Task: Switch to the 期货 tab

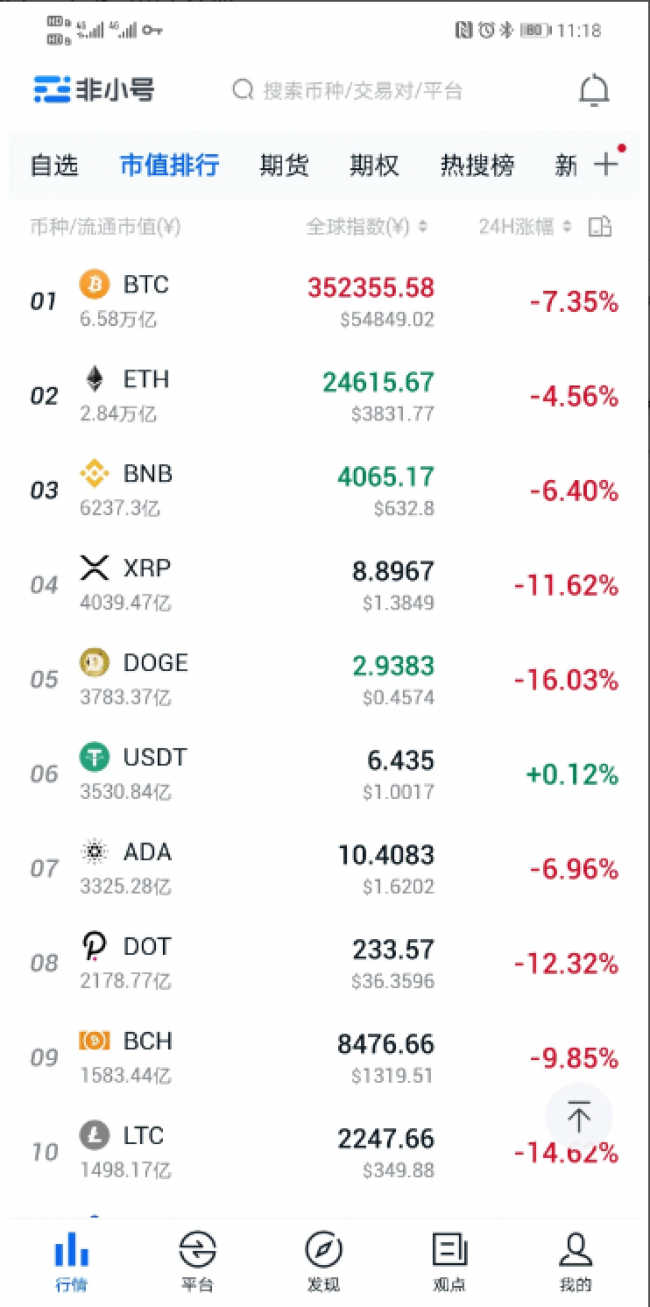Action: (284, 165)
